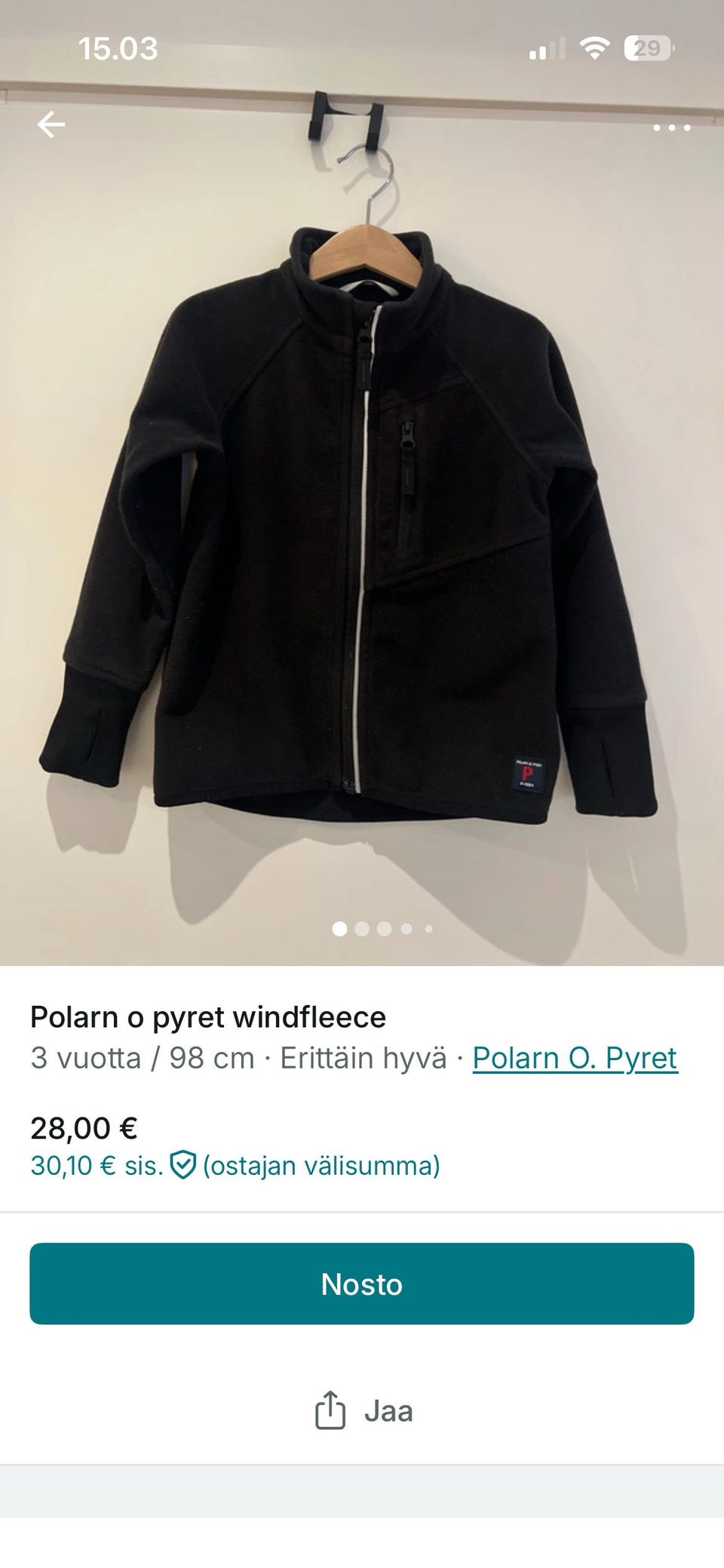Open the fleece jacket photo full screen
Screen dimensions: 724x1568
(362, 528)
